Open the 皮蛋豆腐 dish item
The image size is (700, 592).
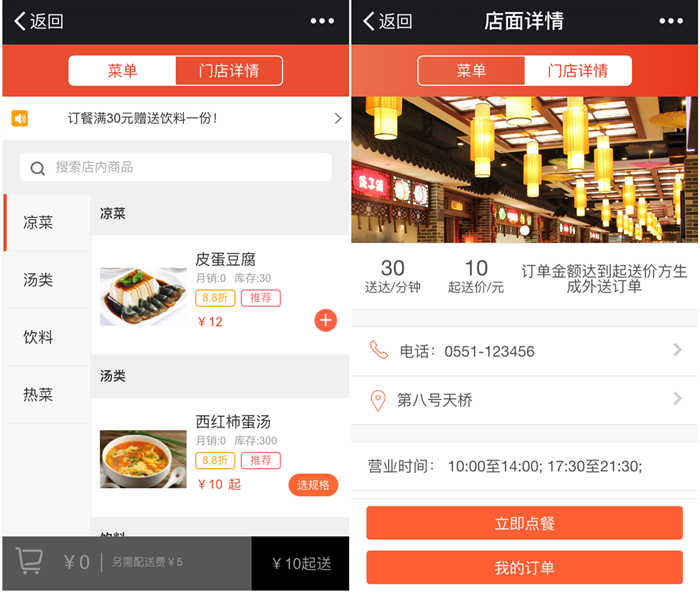pyautogui.click(x=225, y=259)
